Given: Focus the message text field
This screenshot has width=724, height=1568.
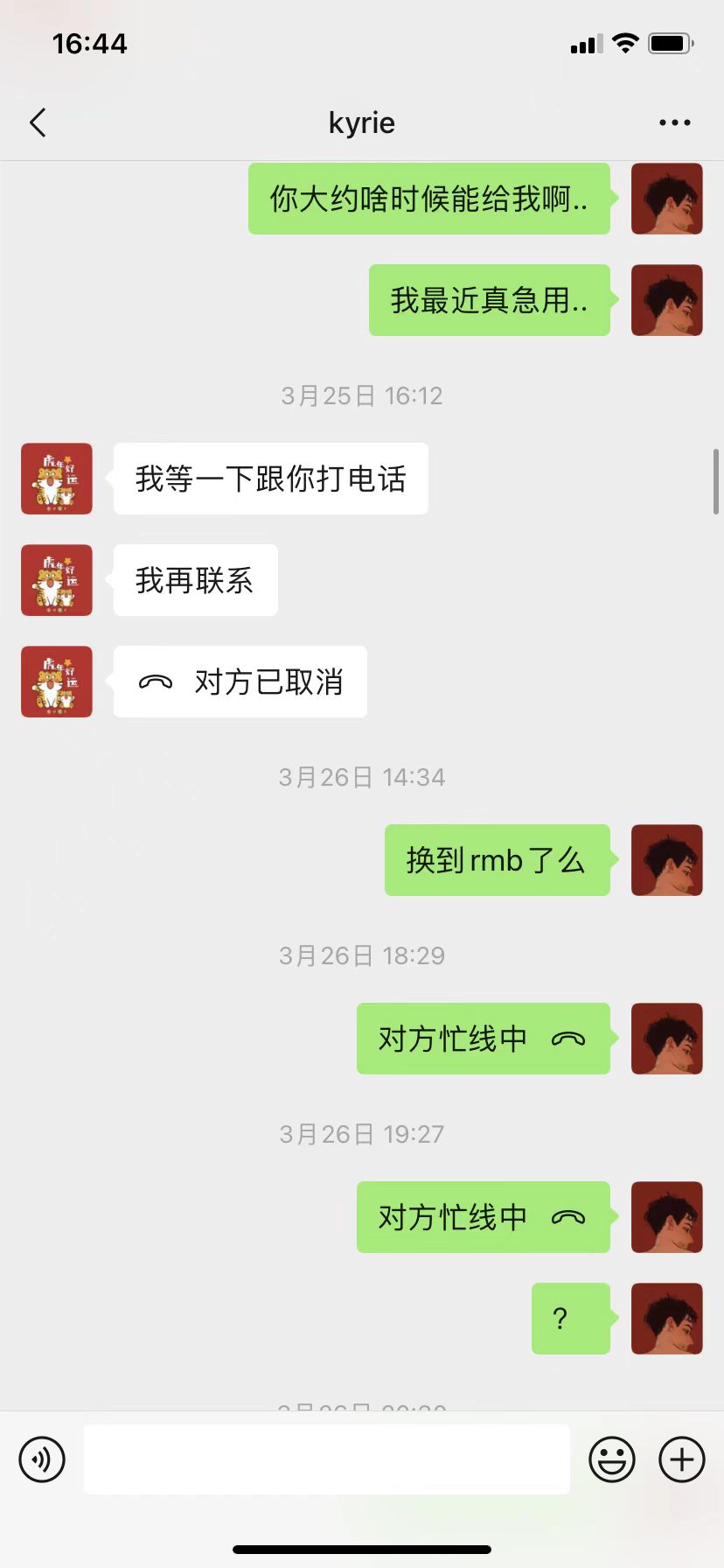Looking at the screenshot, I should [x=326, y=1459].
